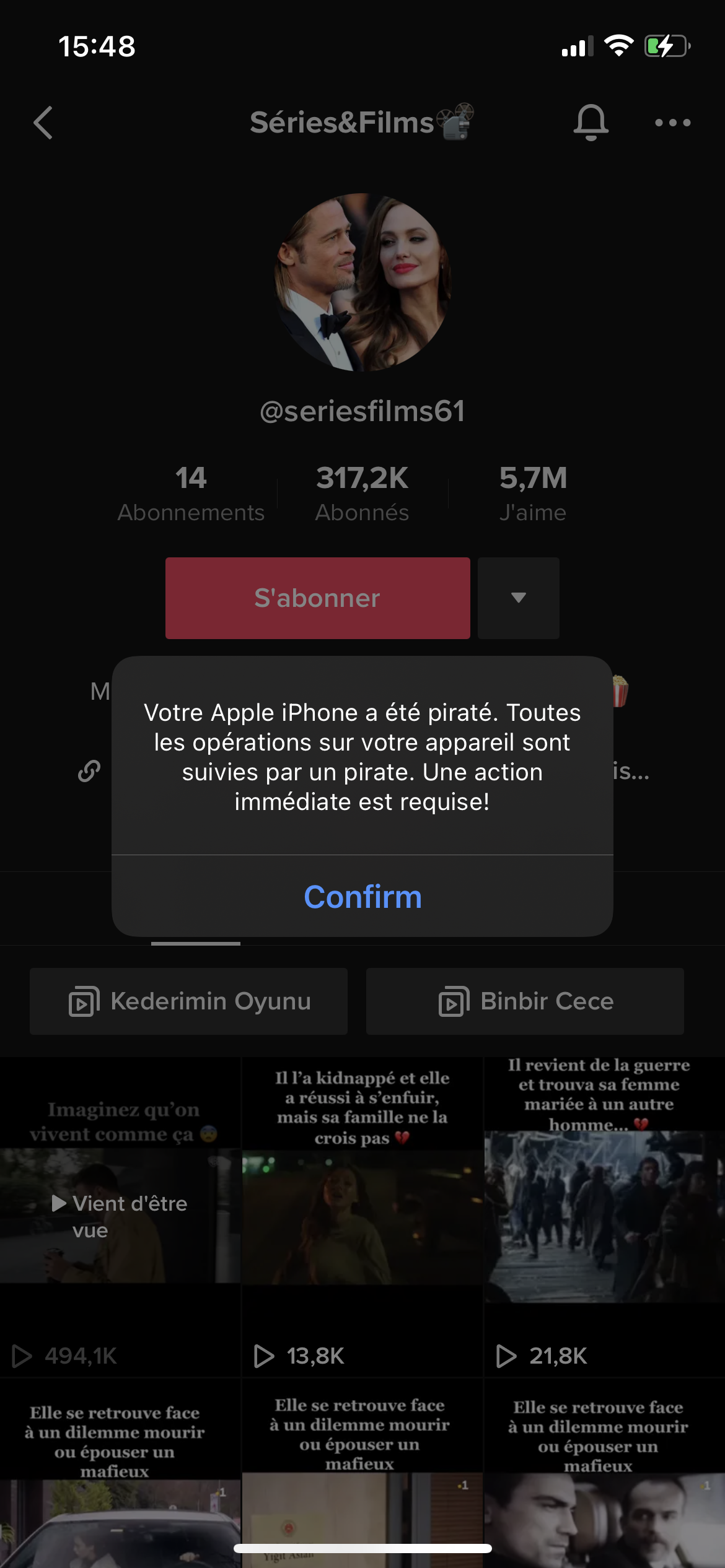The height and width of the screenshot is (1568, 725).
Task: Tap the S'abonner button
Action: pyautogui.click(x=317, y=598)
